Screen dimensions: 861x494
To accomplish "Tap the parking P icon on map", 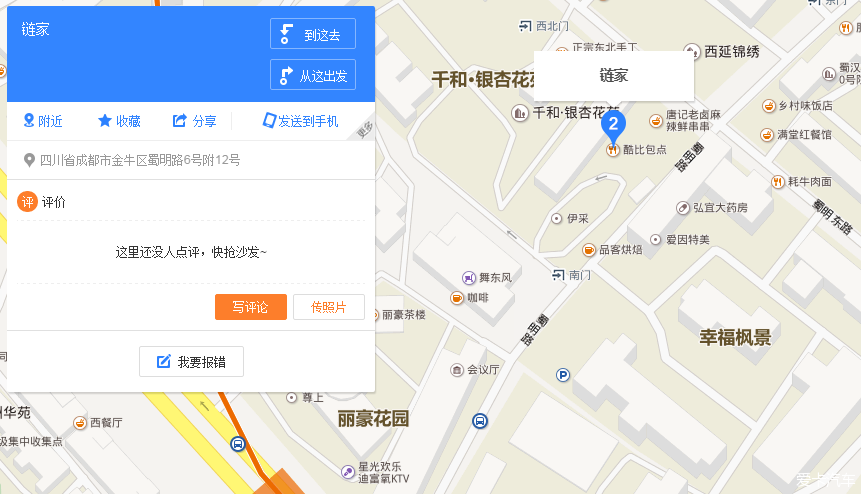I will click(562, 375).
